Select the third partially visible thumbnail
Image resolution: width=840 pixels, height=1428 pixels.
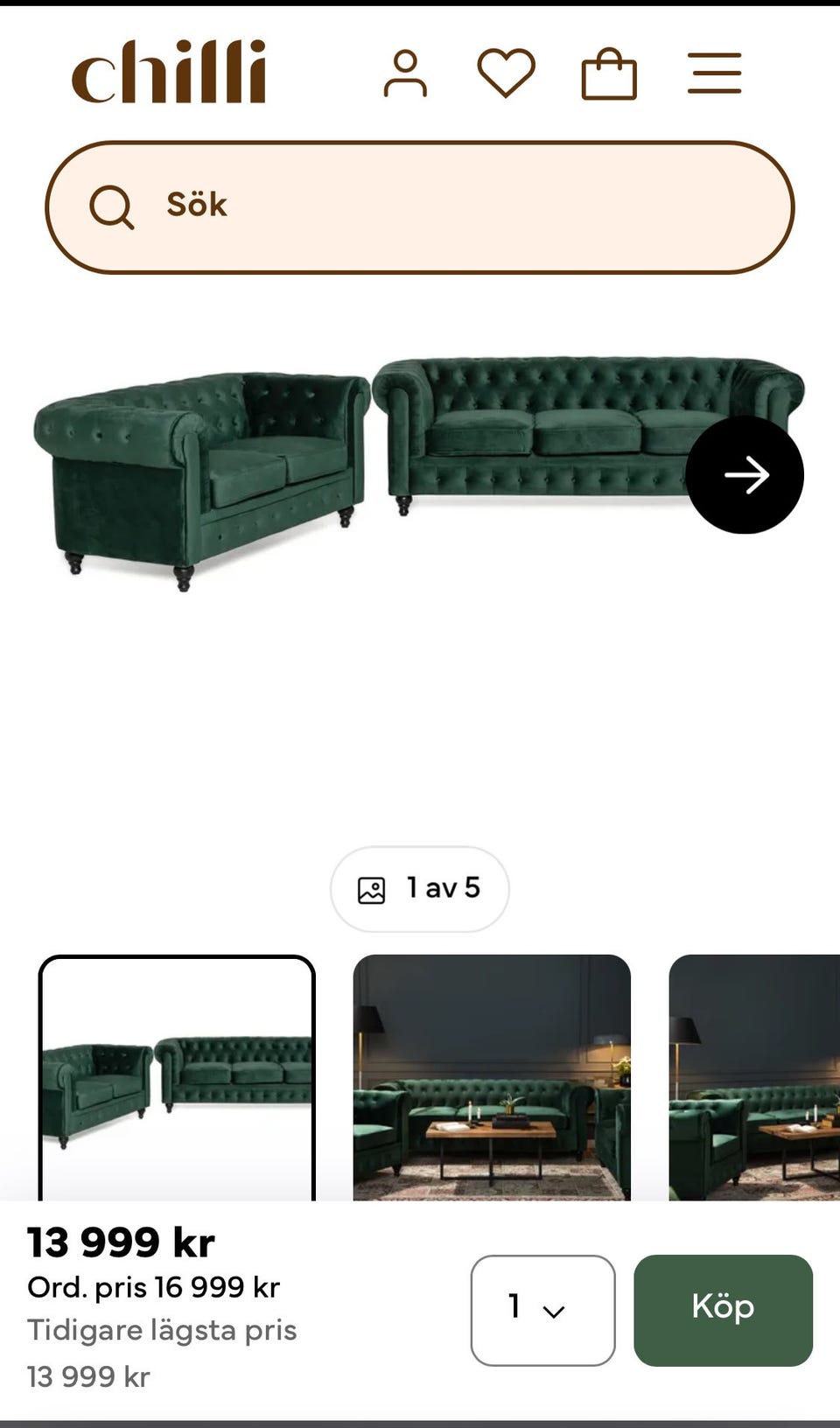tap(754, 1078)
